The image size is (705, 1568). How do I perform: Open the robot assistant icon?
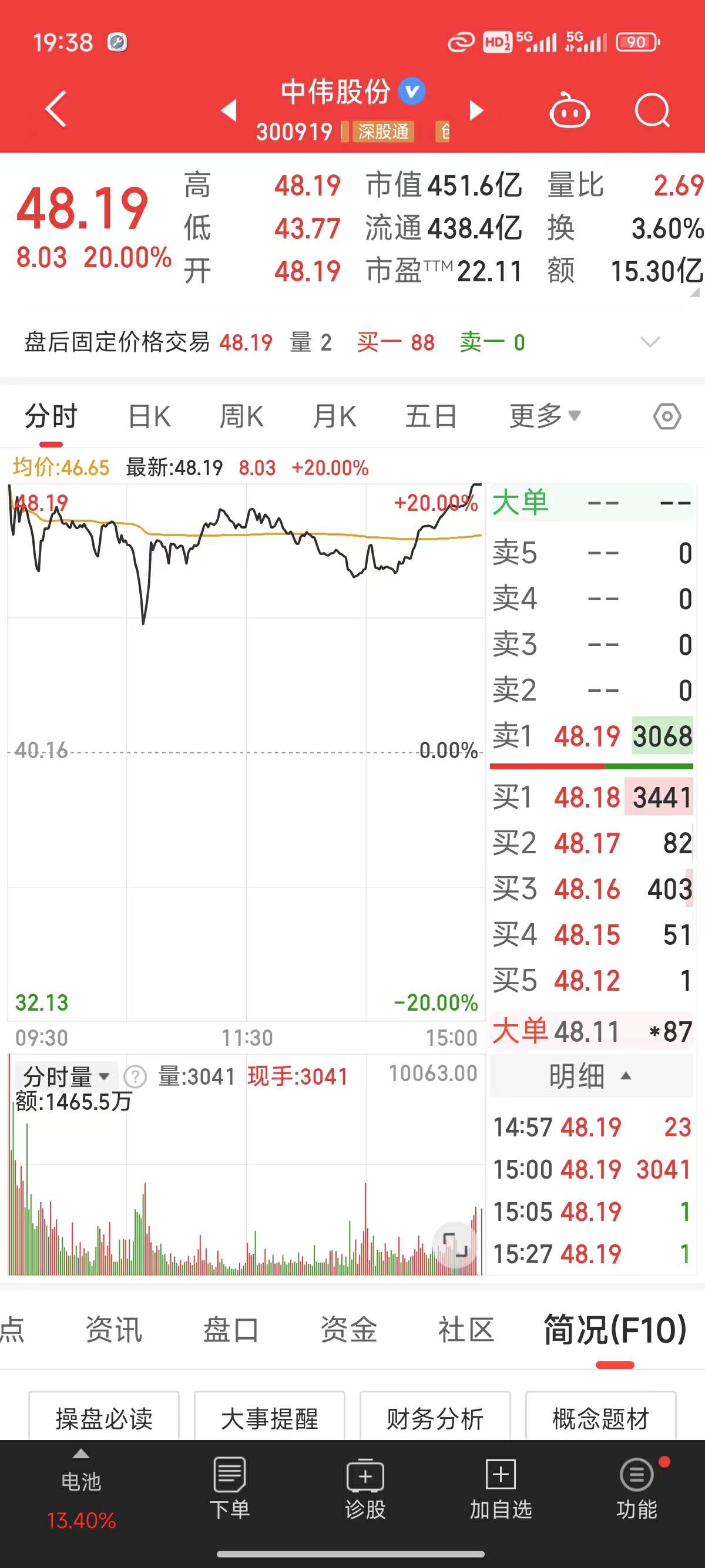pos(569,110)
